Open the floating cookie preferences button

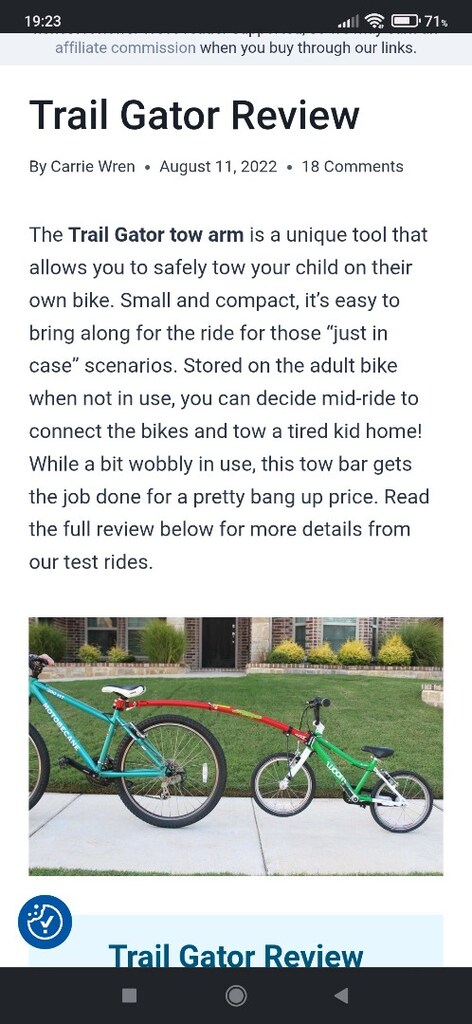click(x=44, y=921)
